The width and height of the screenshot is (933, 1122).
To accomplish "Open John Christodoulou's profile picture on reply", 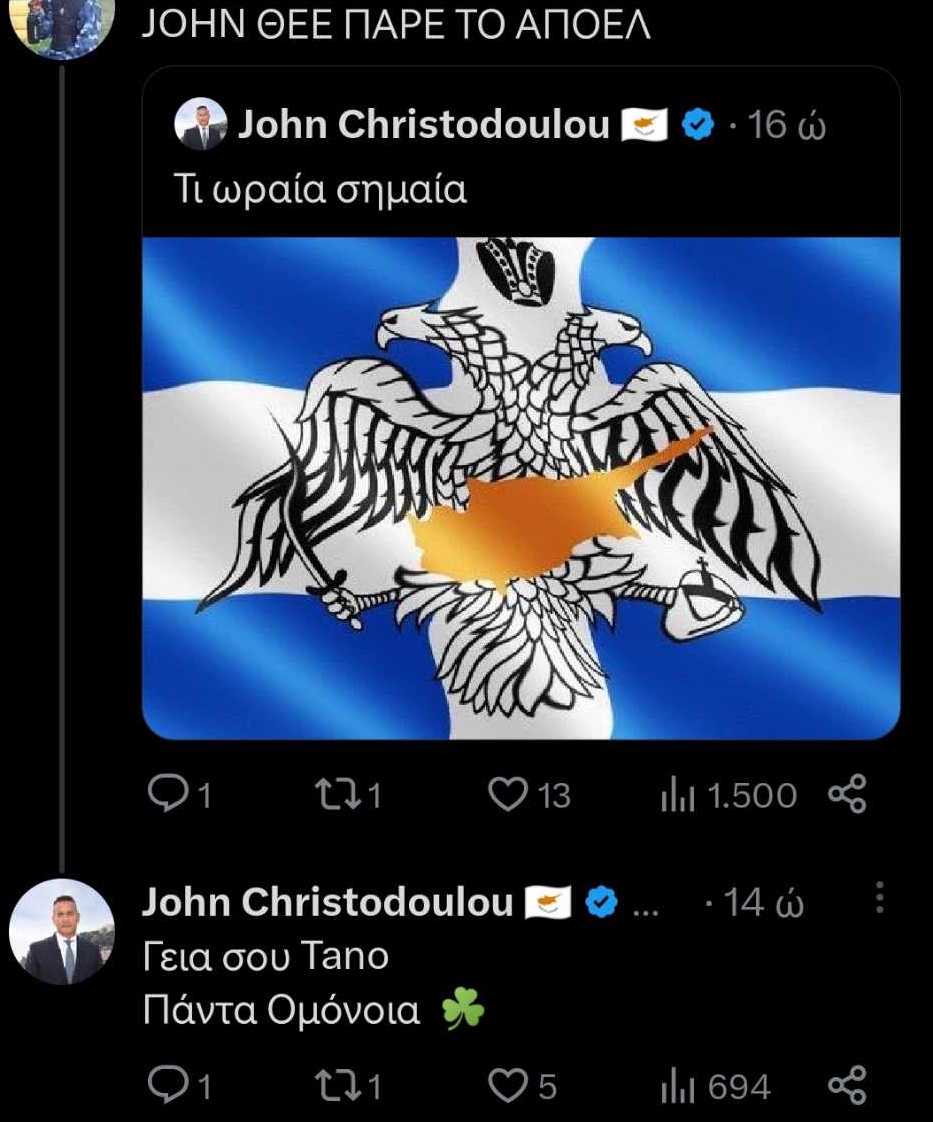I will pos(62,932).
